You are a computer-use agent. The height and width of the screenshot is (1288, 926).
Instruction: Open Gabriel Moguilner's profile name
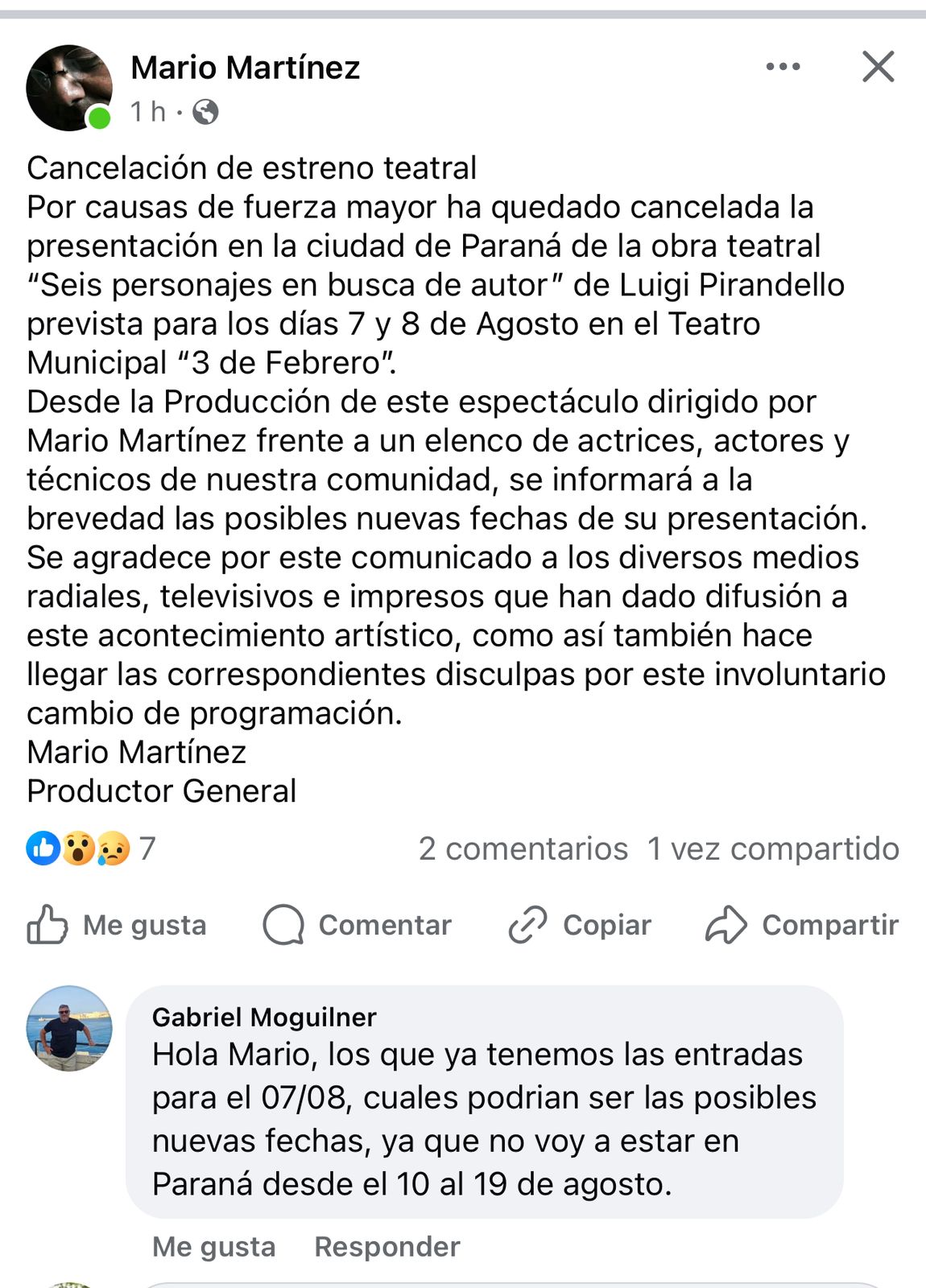264,1017
